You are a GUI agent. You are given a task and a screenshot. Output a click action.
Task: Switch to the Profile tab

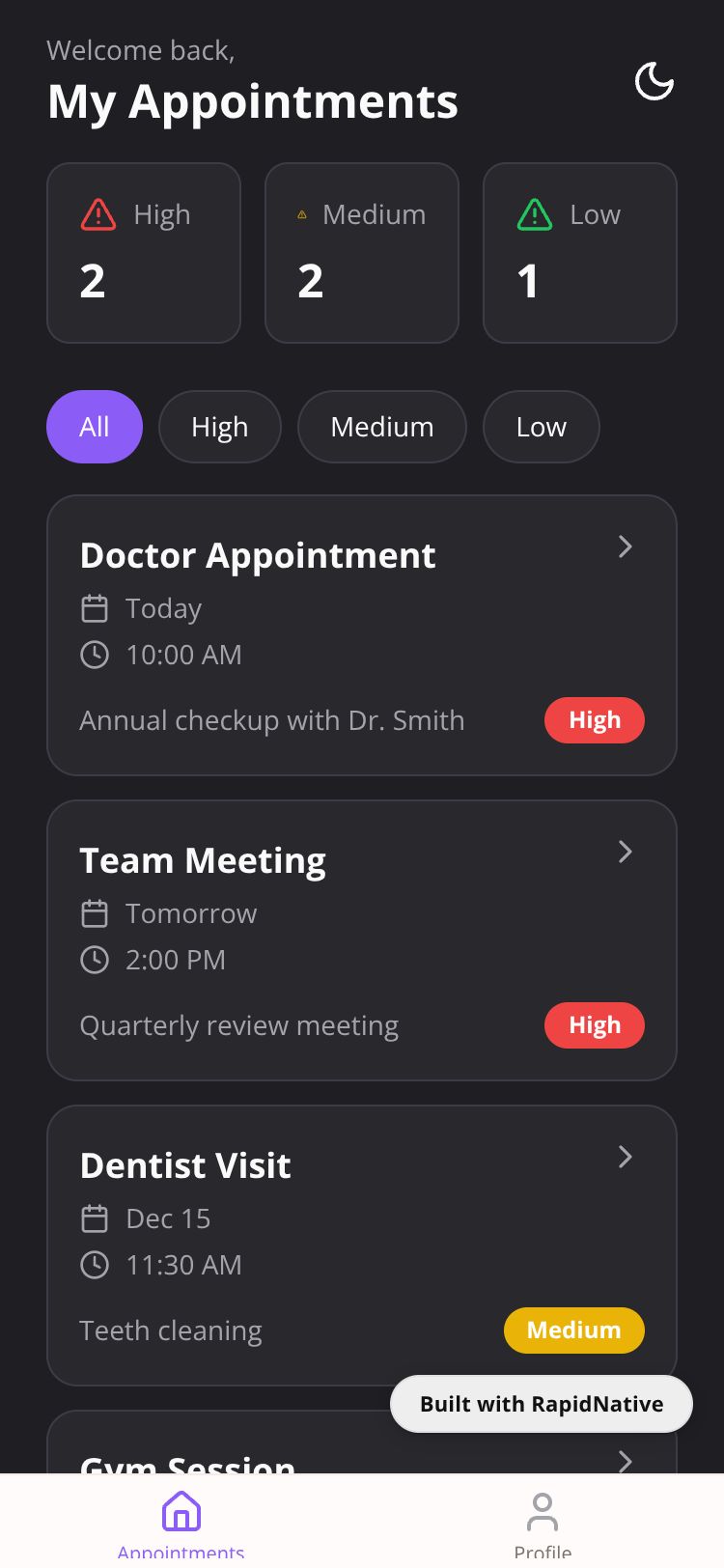543,1524
